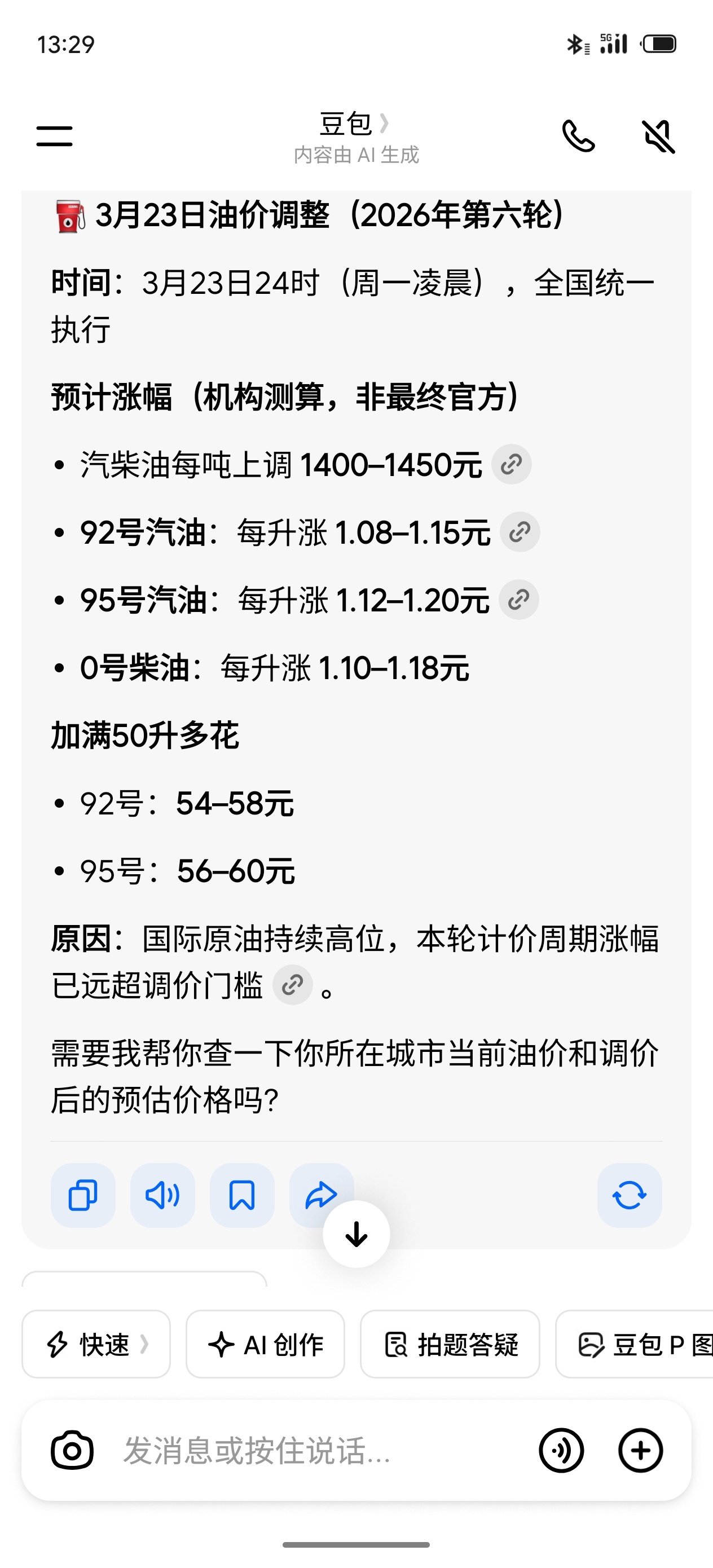The image size is (713, 1568).
Task: Read the reply aloud
Action: point(162,1196)
